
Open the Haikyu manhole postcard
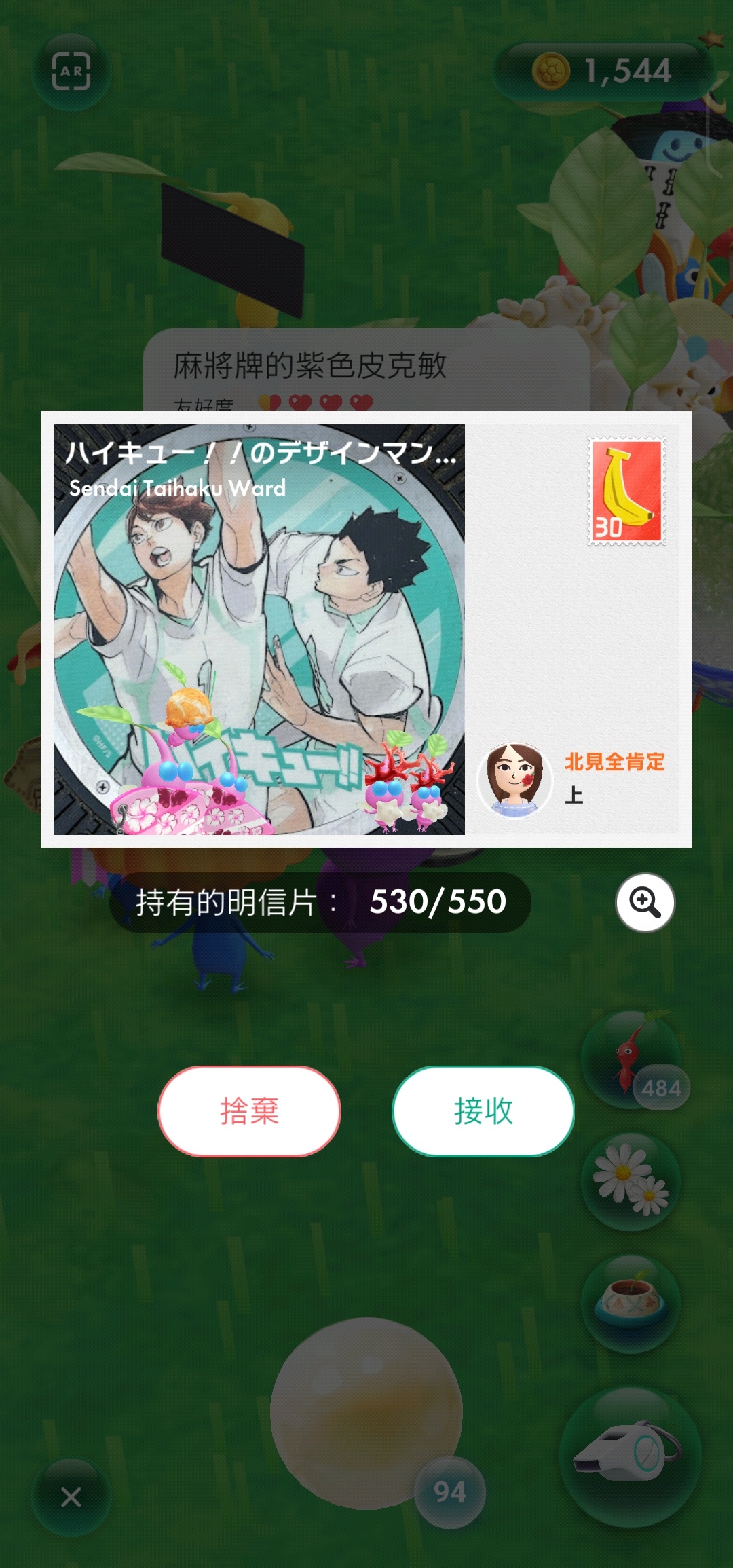pyautogui.click(x=259, y=629)
